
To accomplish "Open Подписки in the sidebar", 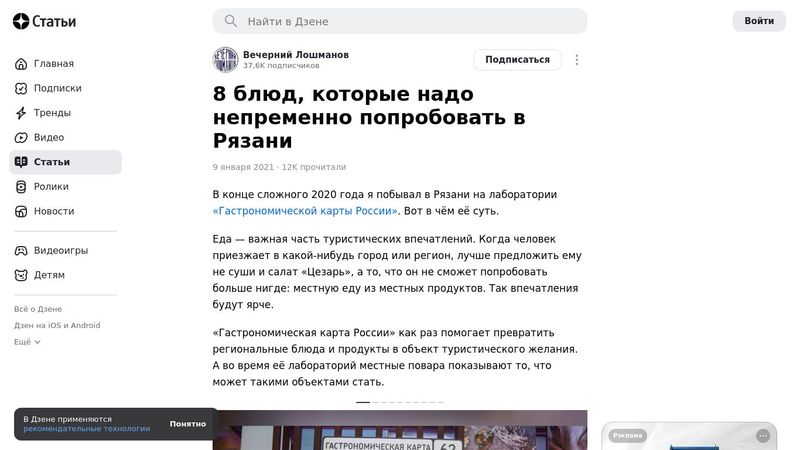I will pos(57,88).
